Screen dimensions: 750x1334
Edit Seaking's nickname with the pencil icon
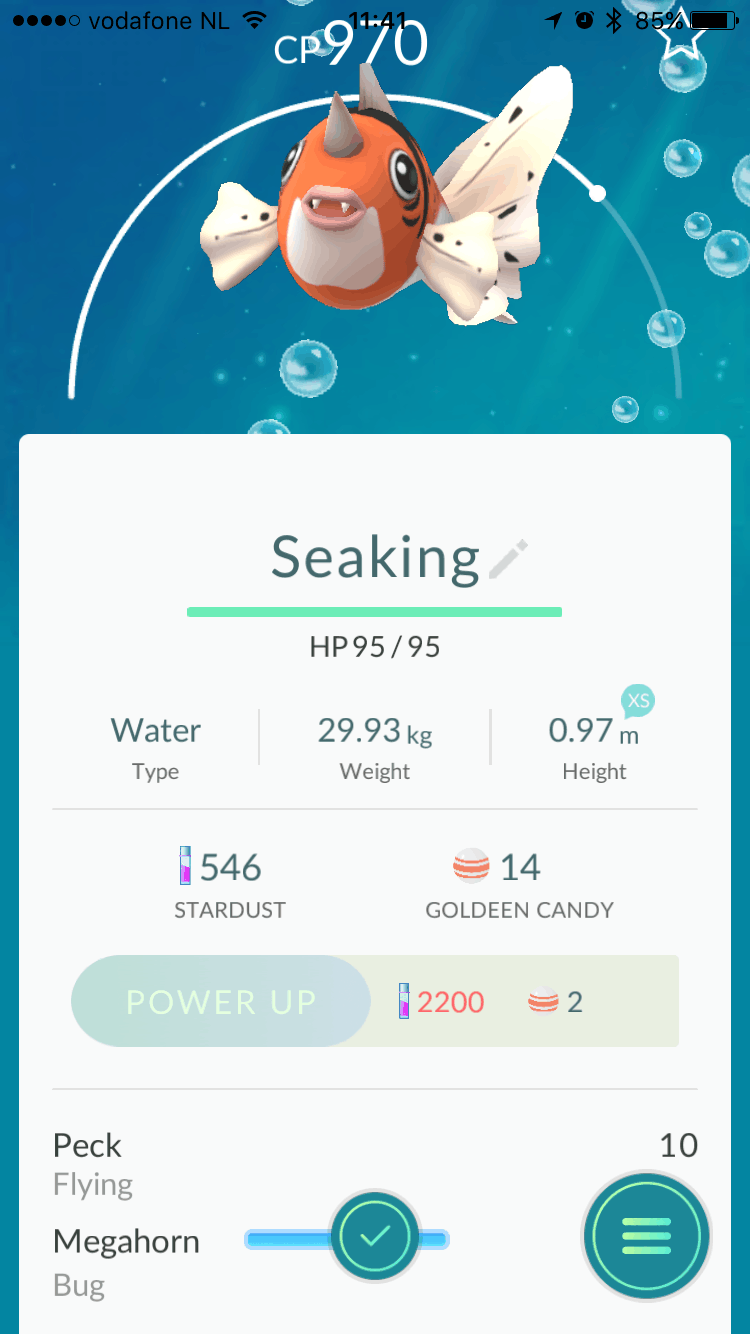(x=509, y=560)
